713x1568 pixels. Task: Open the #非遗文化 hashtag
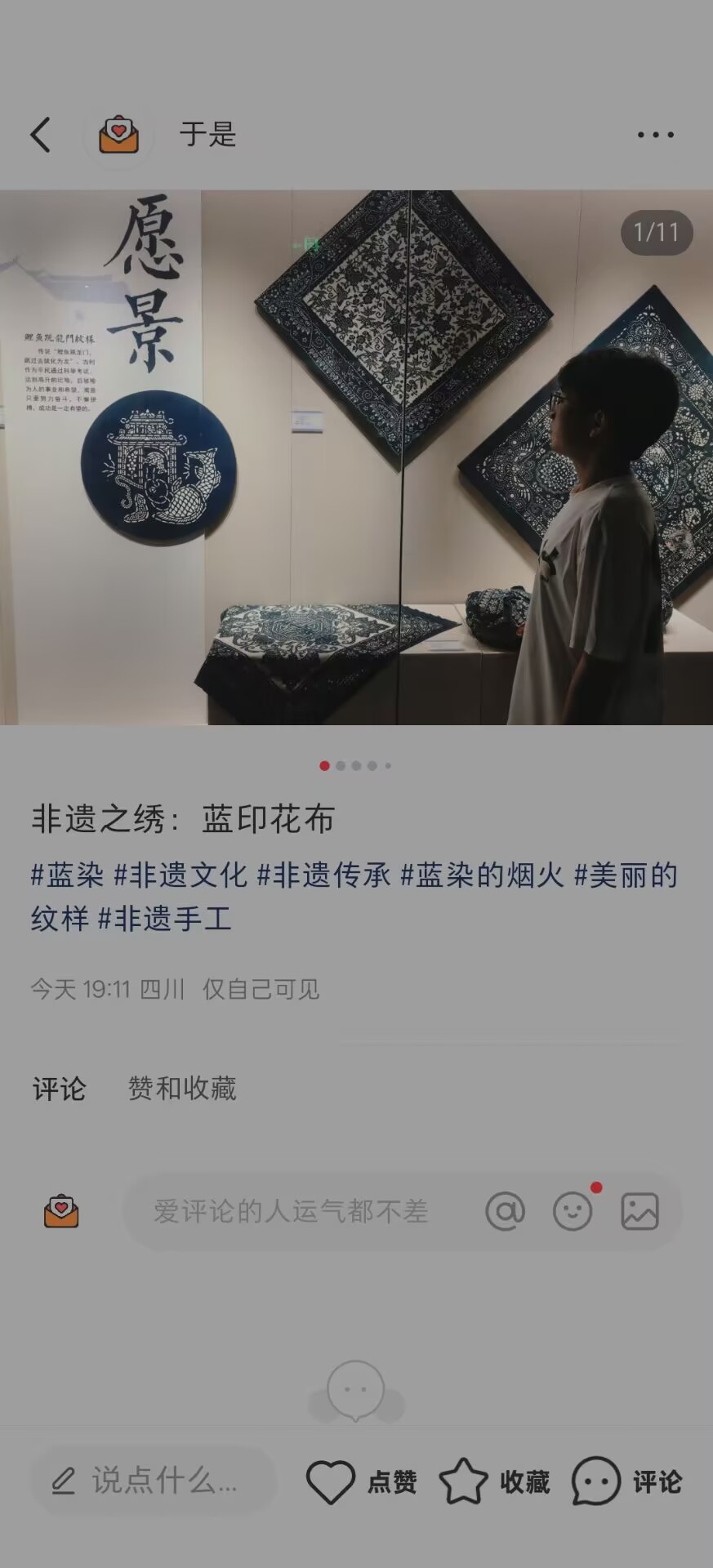click(x=180, y=875)
